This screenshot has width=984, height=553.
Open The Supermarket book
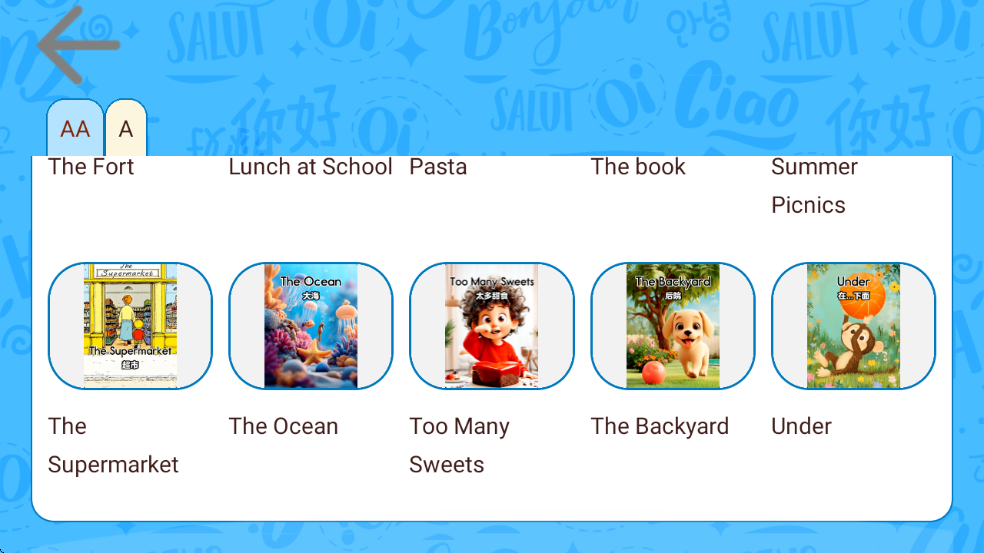tap(130, 326)
